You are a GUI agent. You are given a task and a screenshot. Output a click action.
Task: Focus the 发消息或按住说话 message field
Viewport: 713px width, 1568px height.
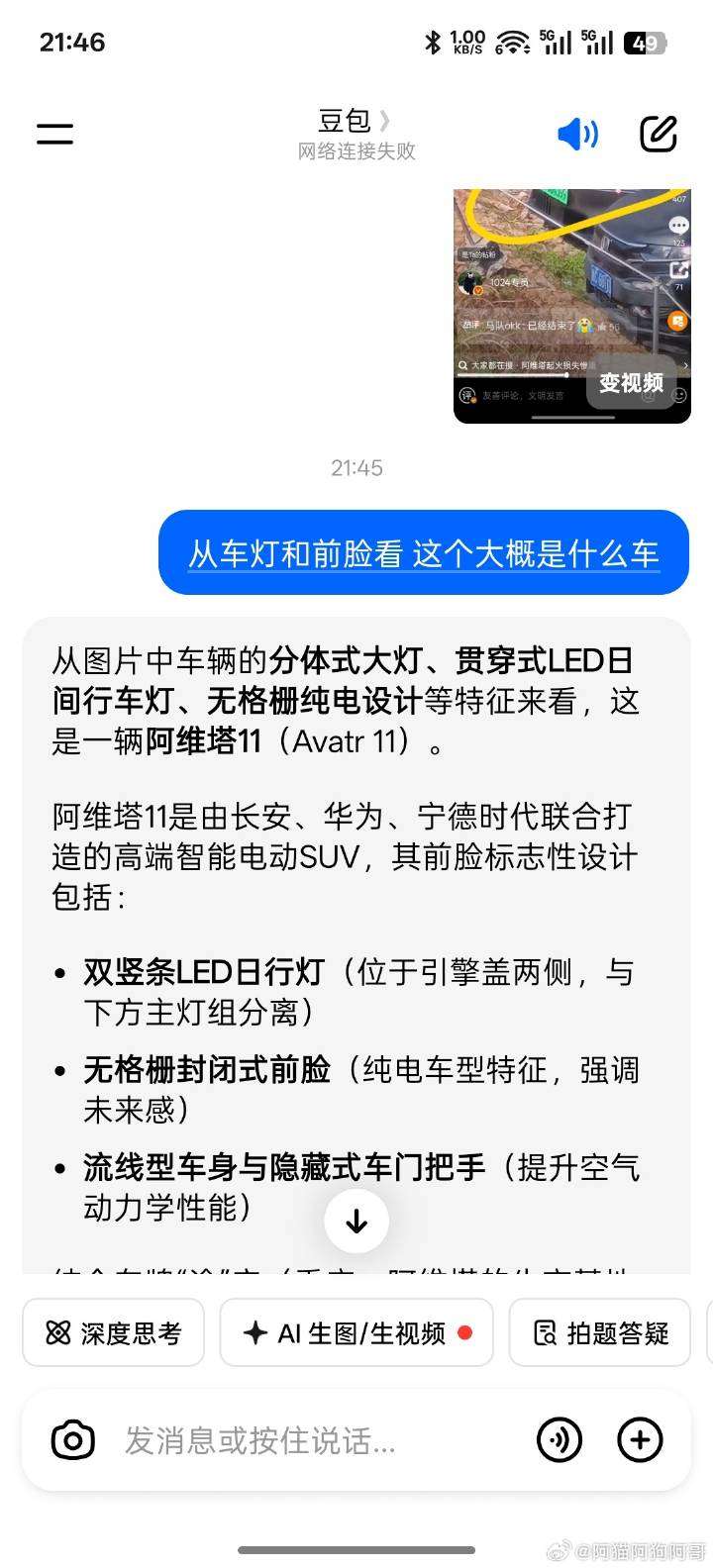point(297,1440)
